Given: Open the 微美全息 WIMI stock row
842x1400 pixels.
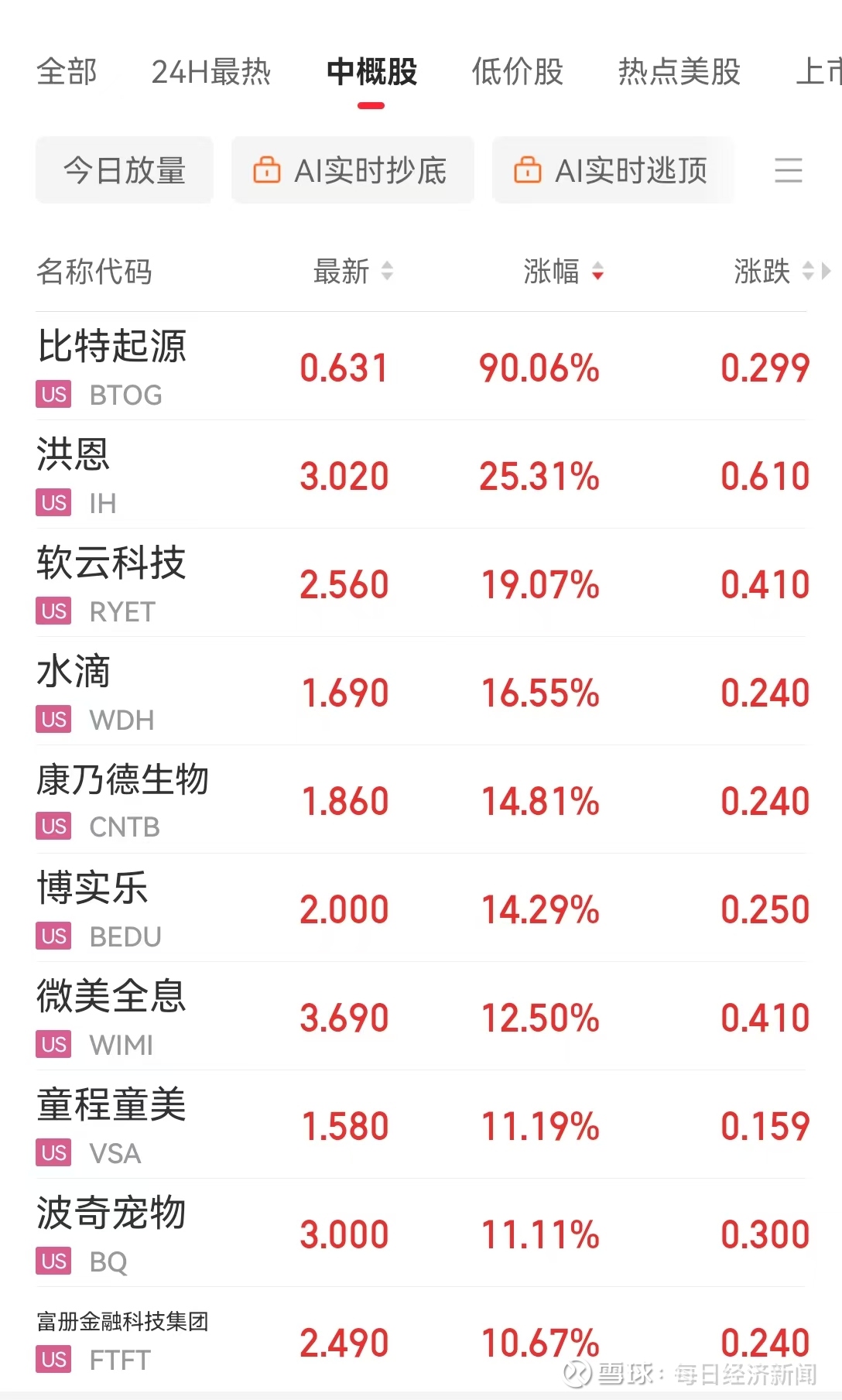Looking at the screenshot, I should [421, 1016].
